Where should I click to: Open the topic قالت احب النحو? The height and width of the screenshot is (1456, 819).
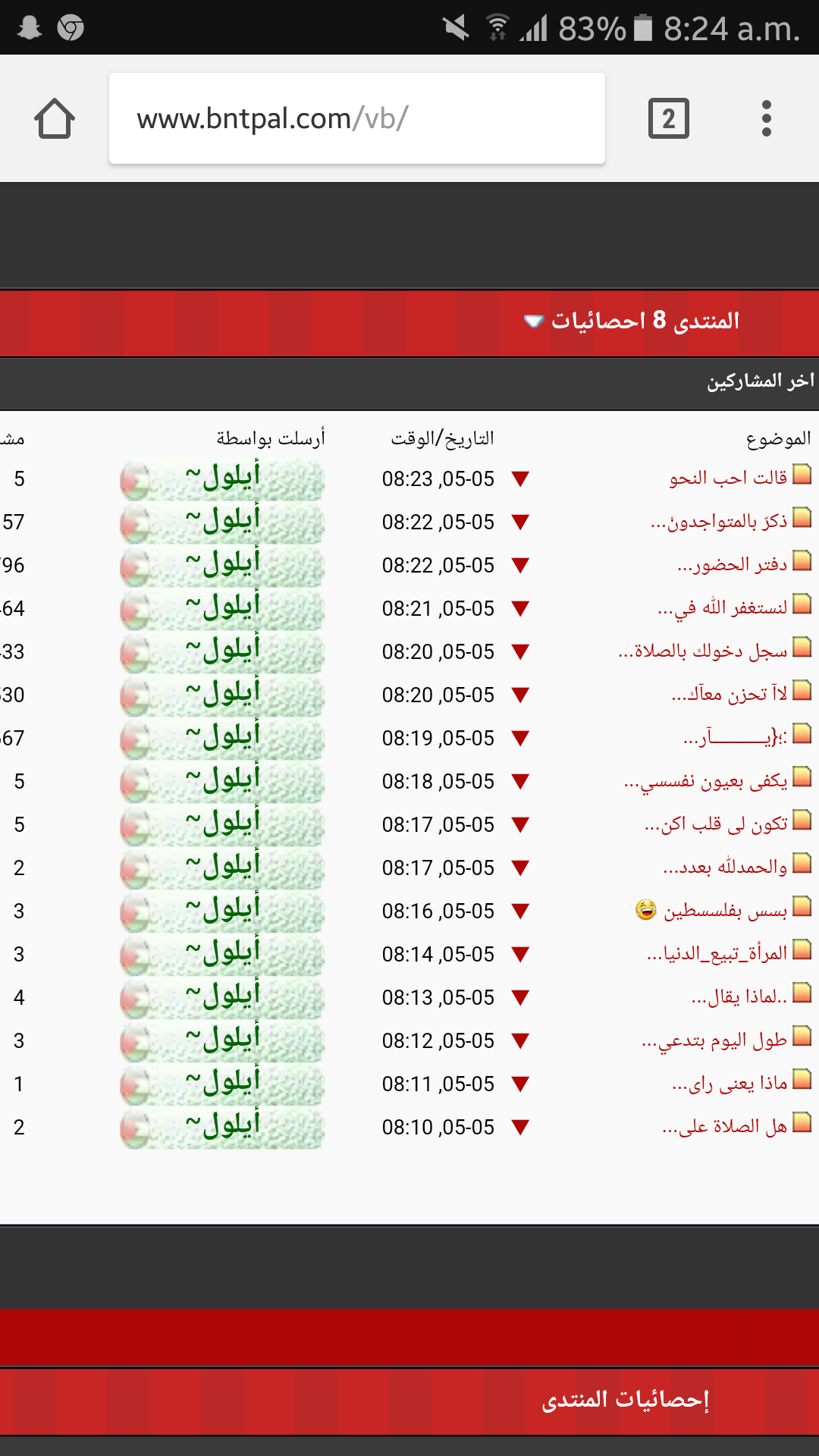tap(728, 478)
